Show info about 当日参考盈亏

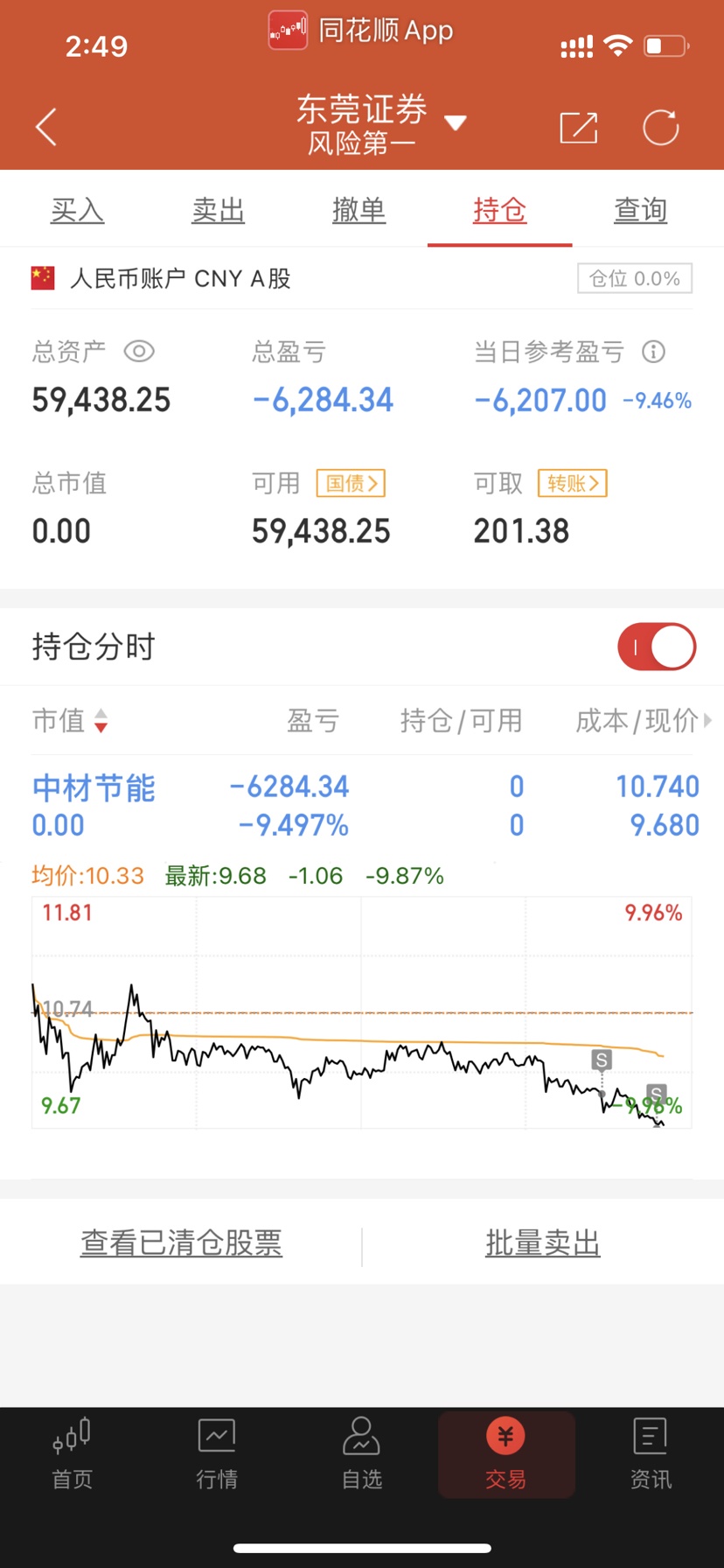[653, 352]
